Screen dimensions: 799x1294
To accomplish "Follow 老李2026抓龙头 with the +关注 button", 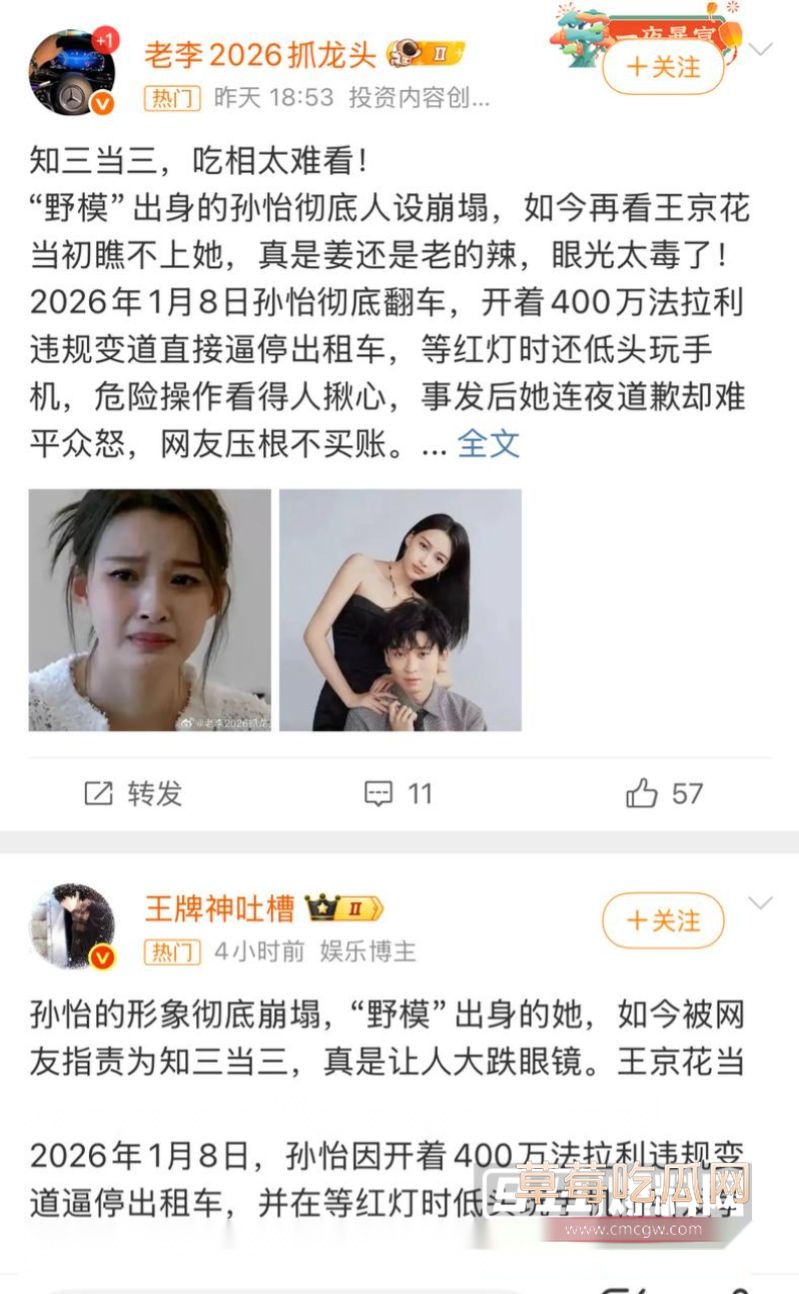I will pyautogui.click(x=663, y=68).
